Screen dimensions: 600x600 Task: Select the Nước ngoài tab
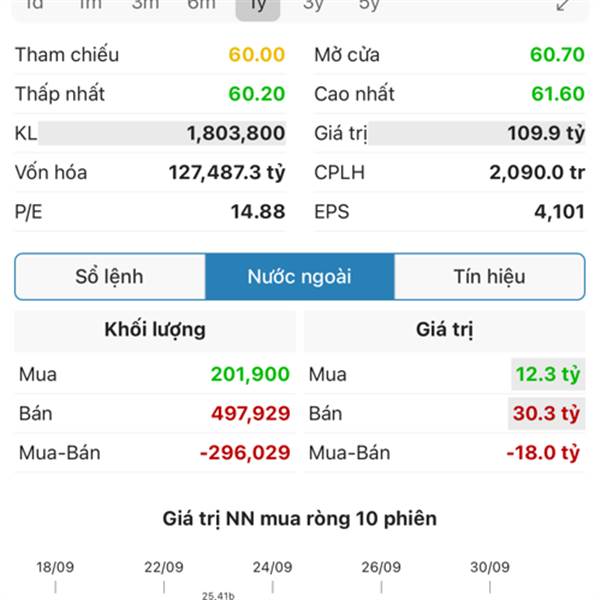(299, 277)
